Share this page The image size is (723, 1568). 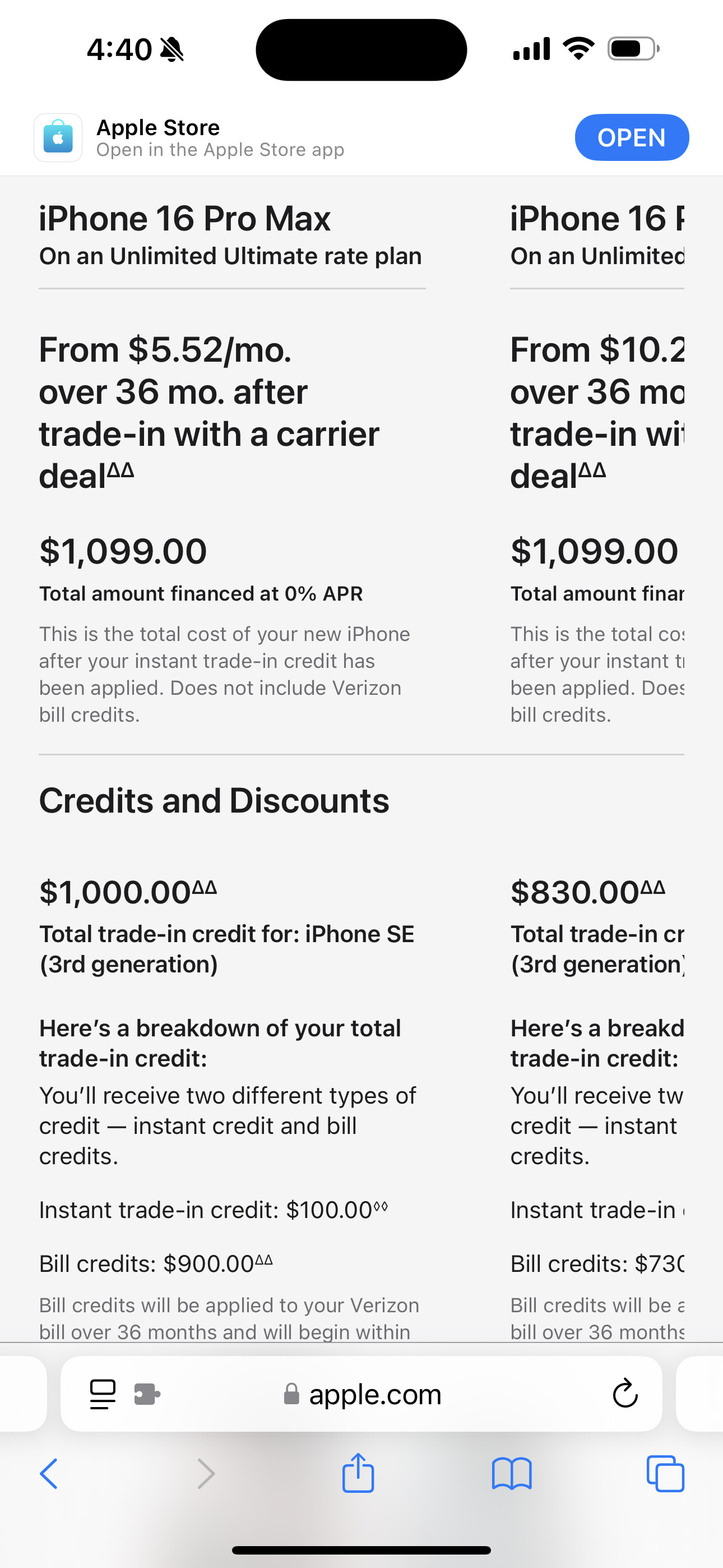pyautogui.click(x=358, y=1473)
